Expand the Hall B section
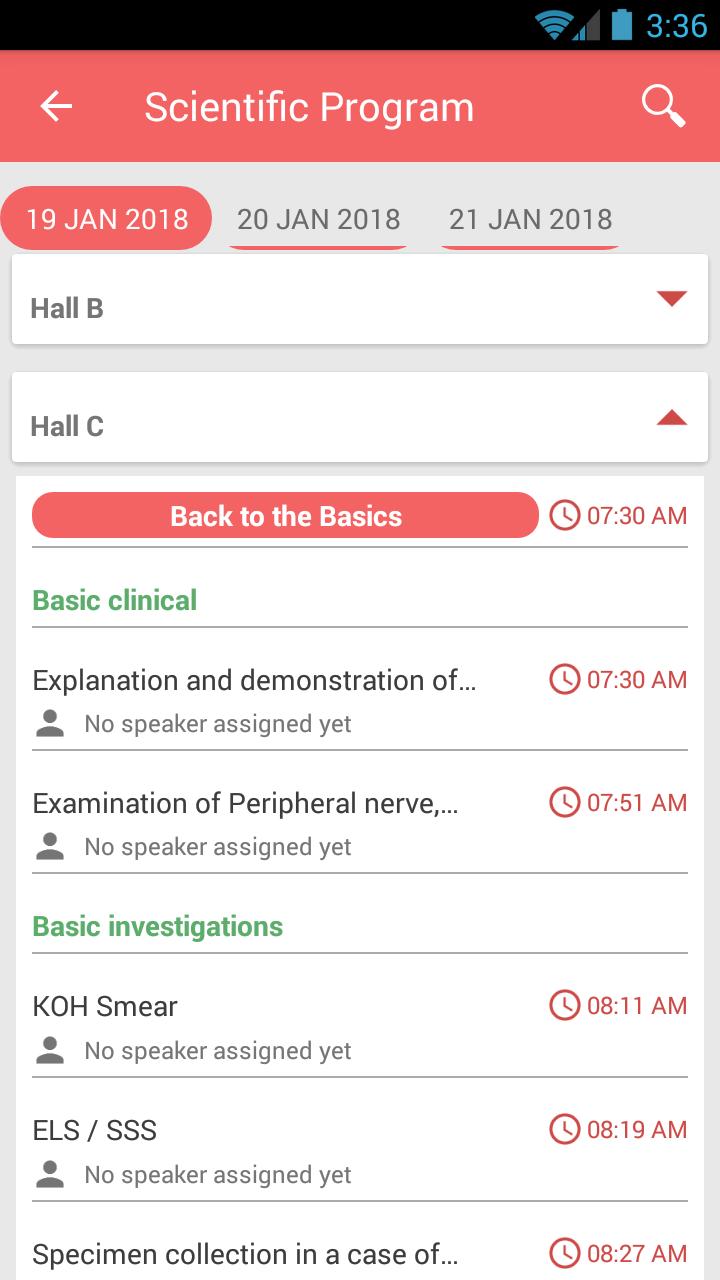This screenshot has width=720, height=1280. (360, 300)
